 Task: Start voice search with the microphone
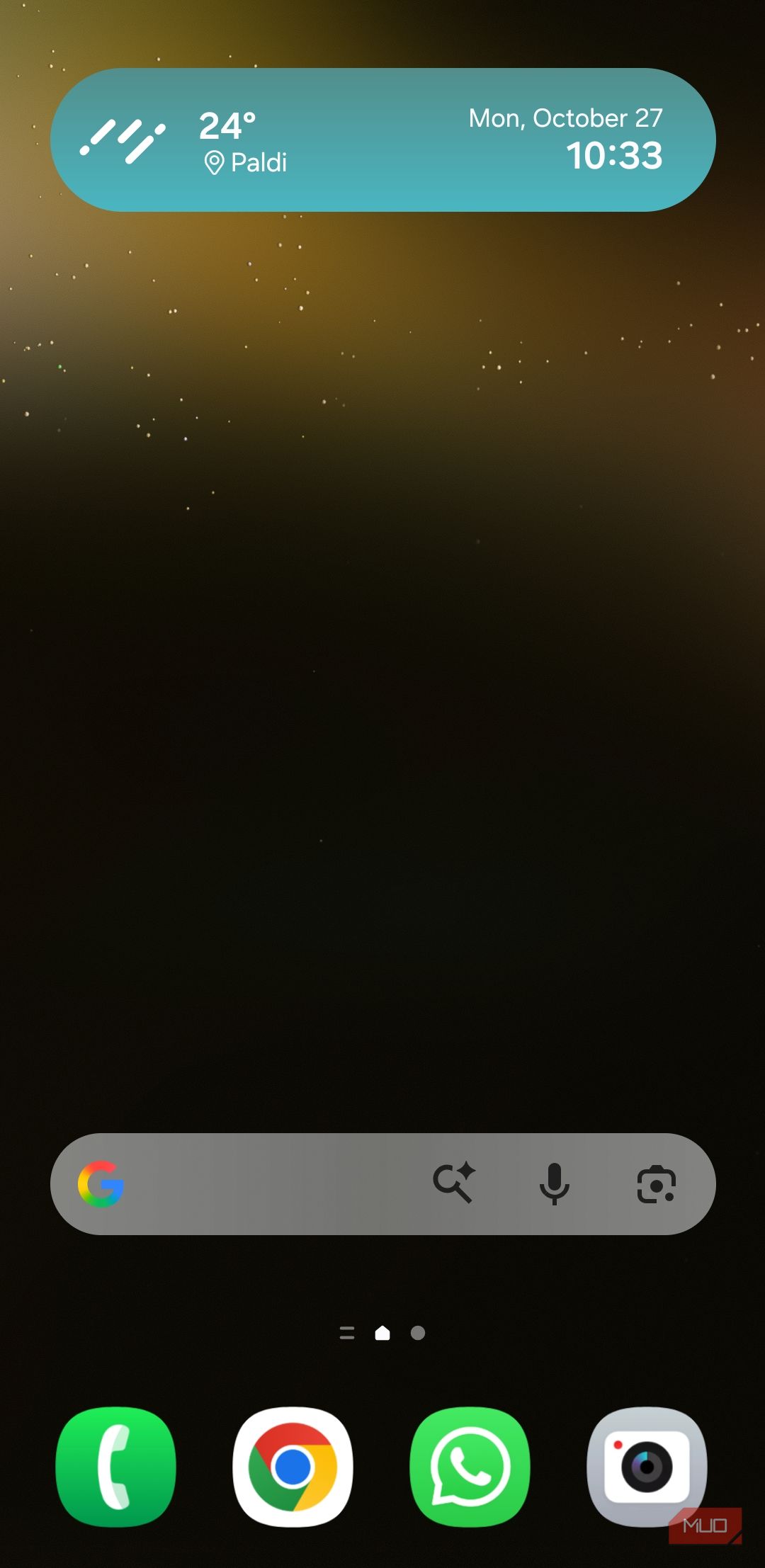[554, 1183]
